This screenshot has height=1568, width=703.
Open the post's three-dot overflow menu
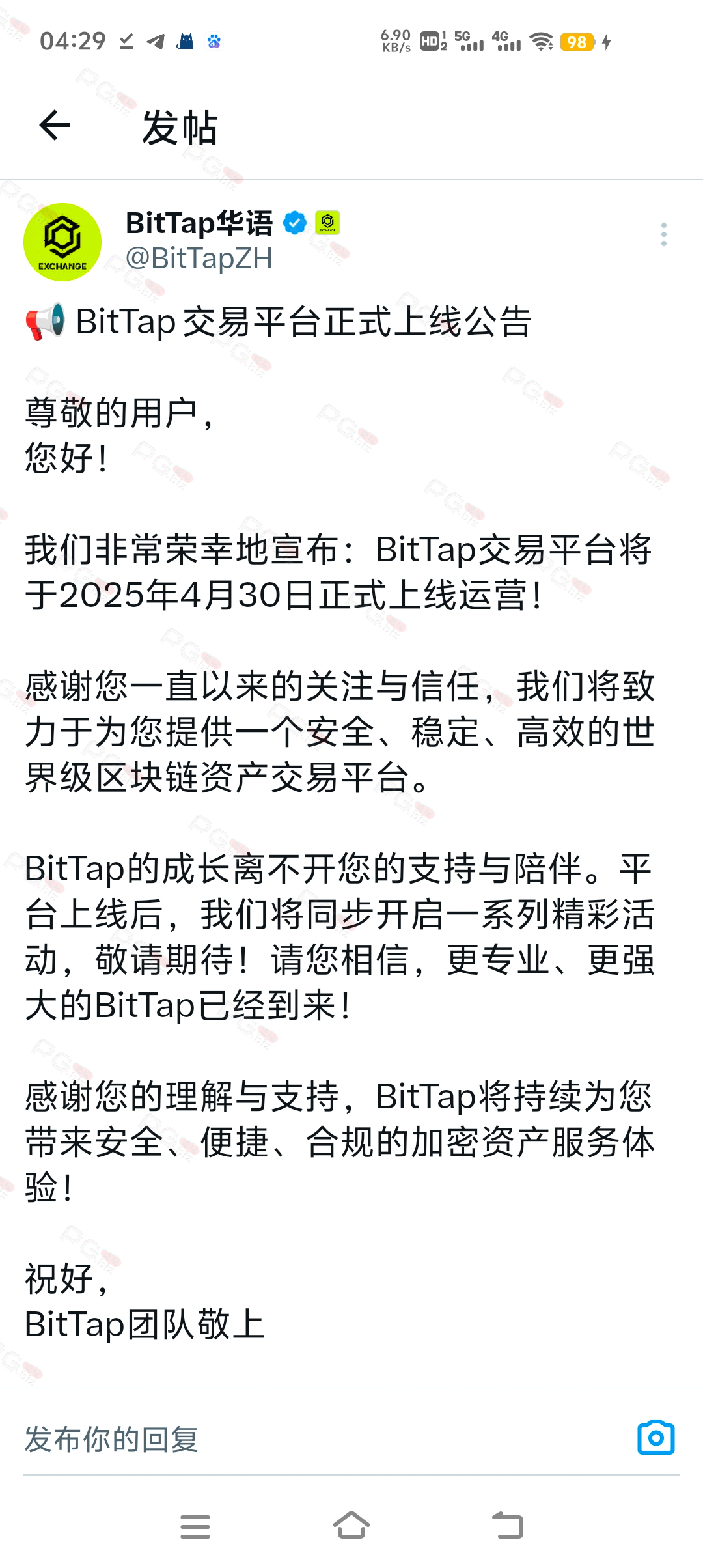point(663,234)
